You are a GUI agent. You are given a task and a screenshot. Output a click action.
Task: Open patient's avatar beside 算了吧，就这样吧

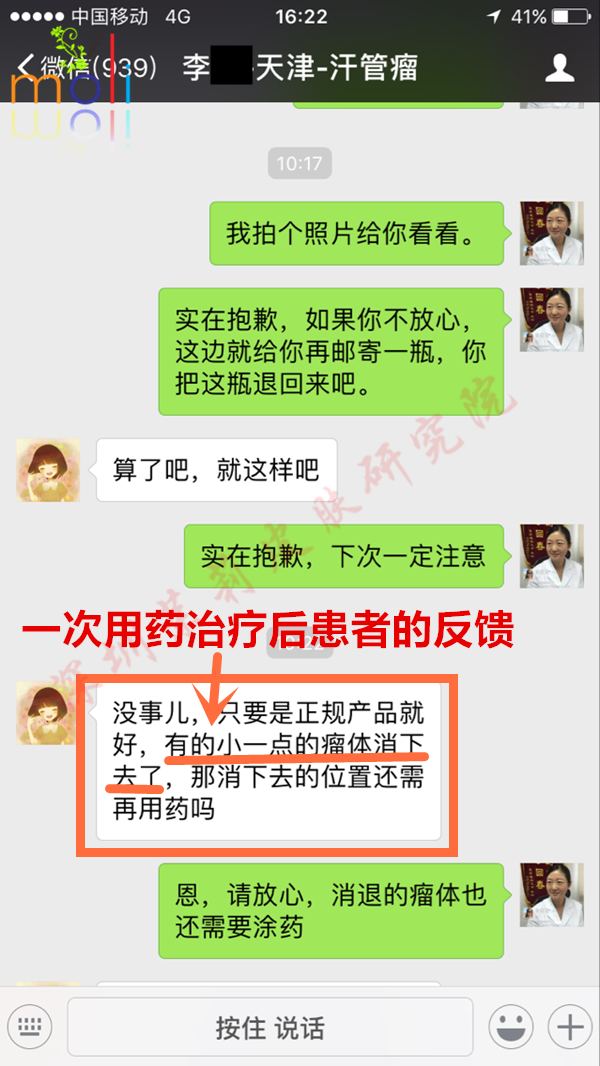pos(48,469)
